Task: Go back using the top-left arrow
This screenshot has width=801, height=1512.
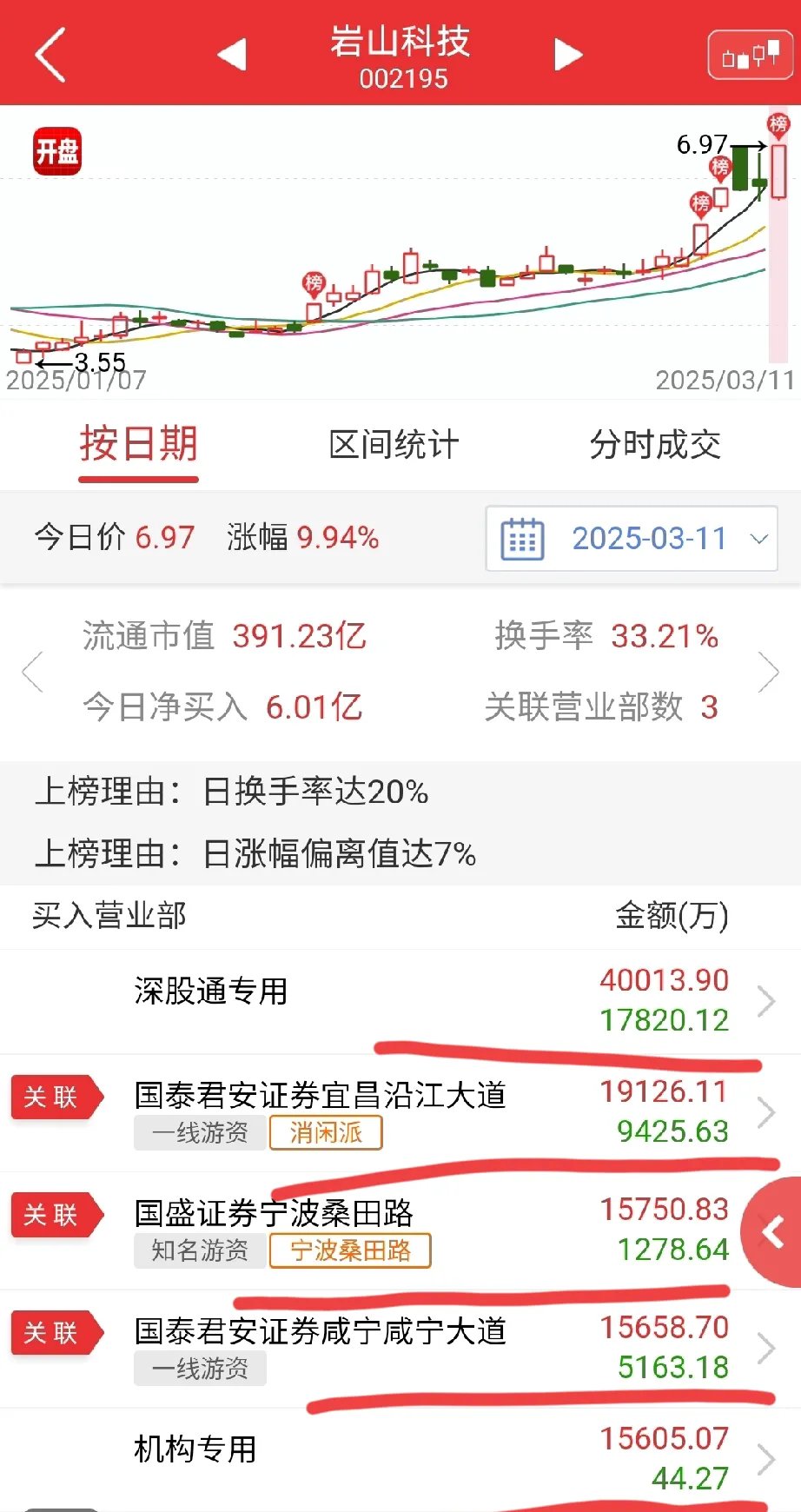Action: (50, 54)
